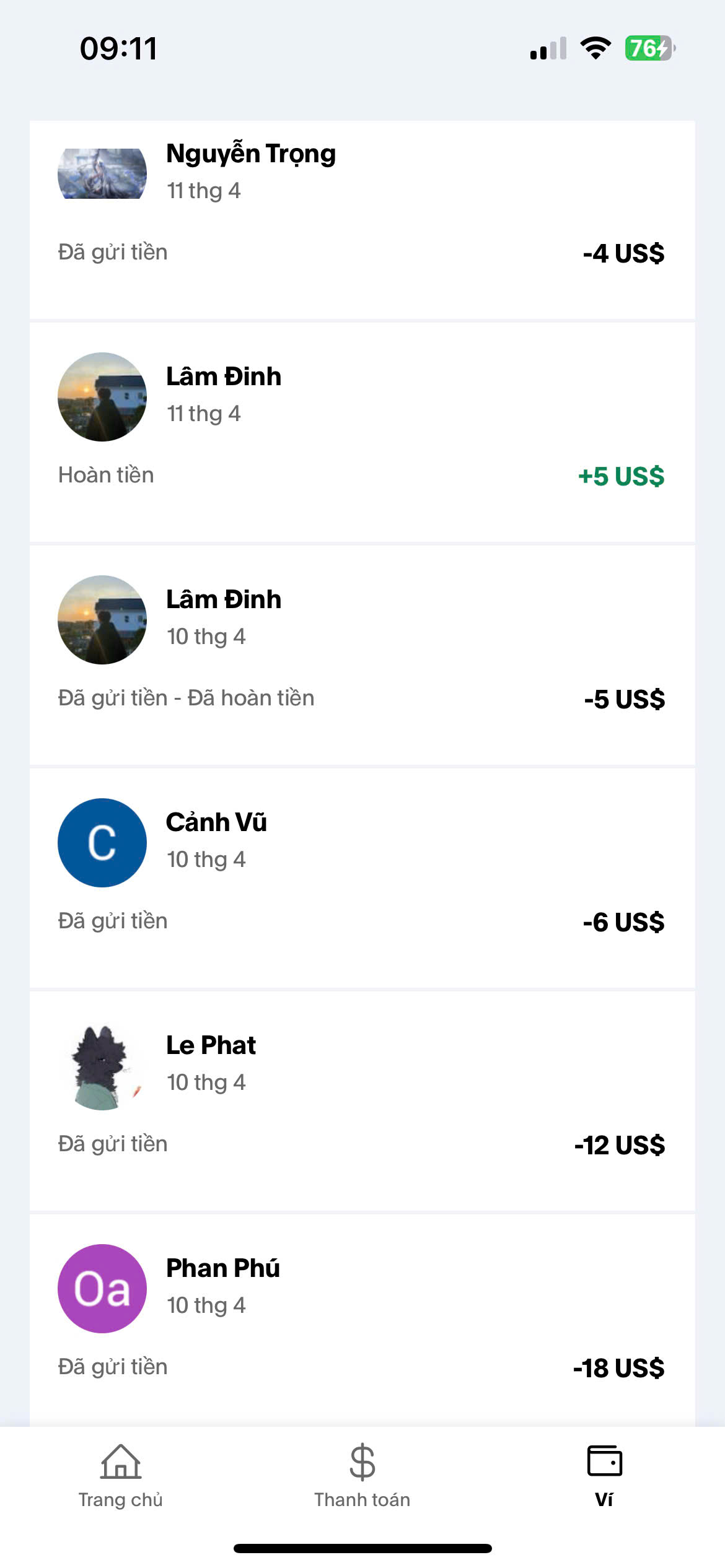Open Lâm Đinh's +5 US$ refund transaction
This screenshot has width=725, height=1568.
tap(362, 432)
